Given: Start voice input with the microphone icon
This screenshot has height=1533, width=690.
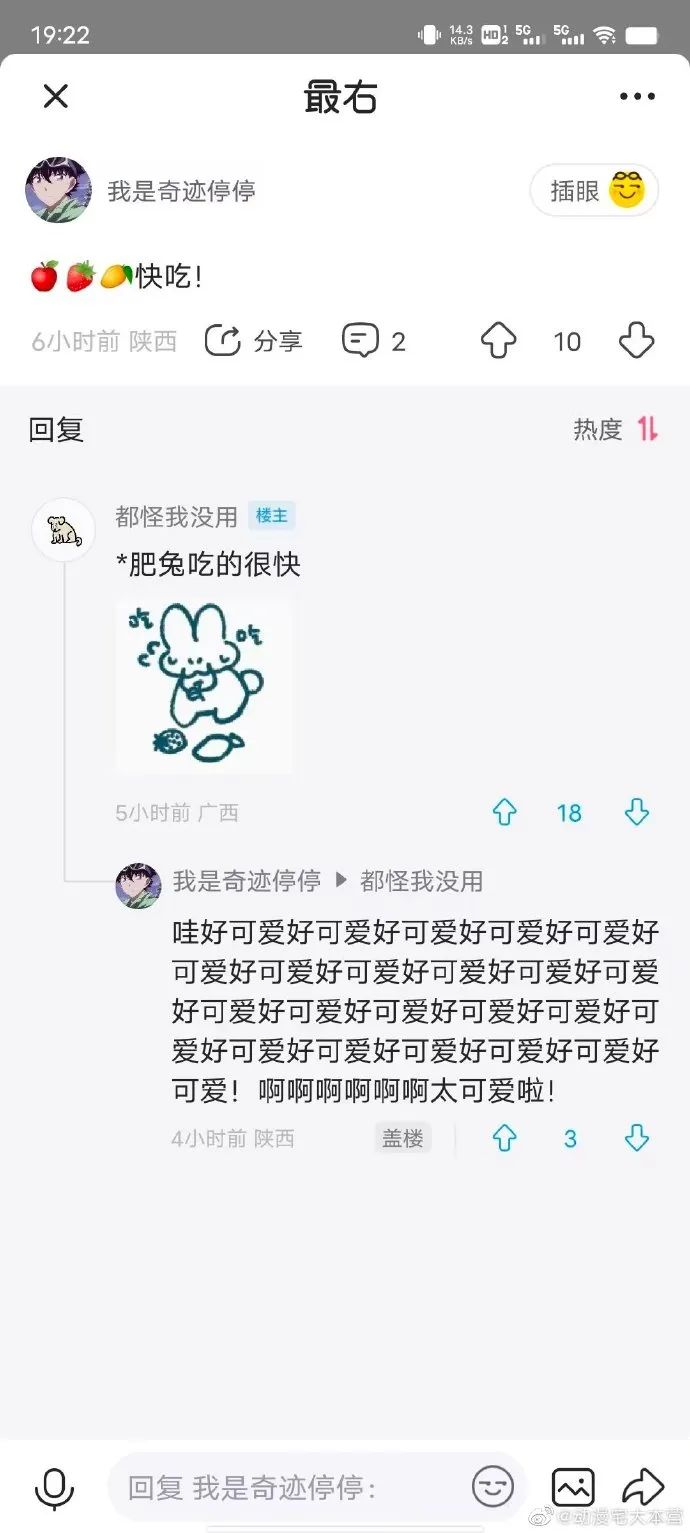Looking at the screenshot, I should [54, 1488].
